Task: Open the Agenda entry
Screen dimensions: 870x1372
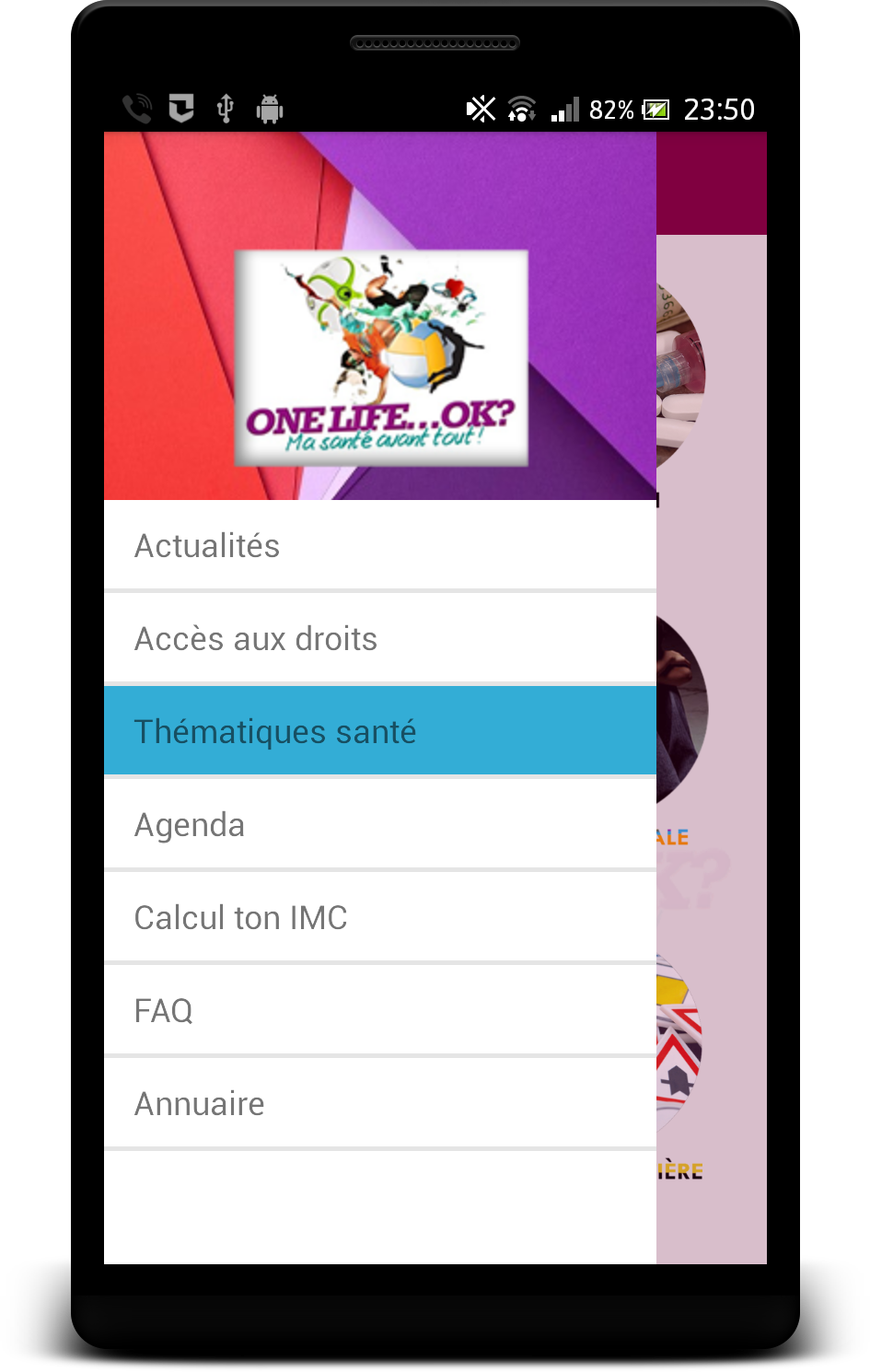Action: point(379,824)
